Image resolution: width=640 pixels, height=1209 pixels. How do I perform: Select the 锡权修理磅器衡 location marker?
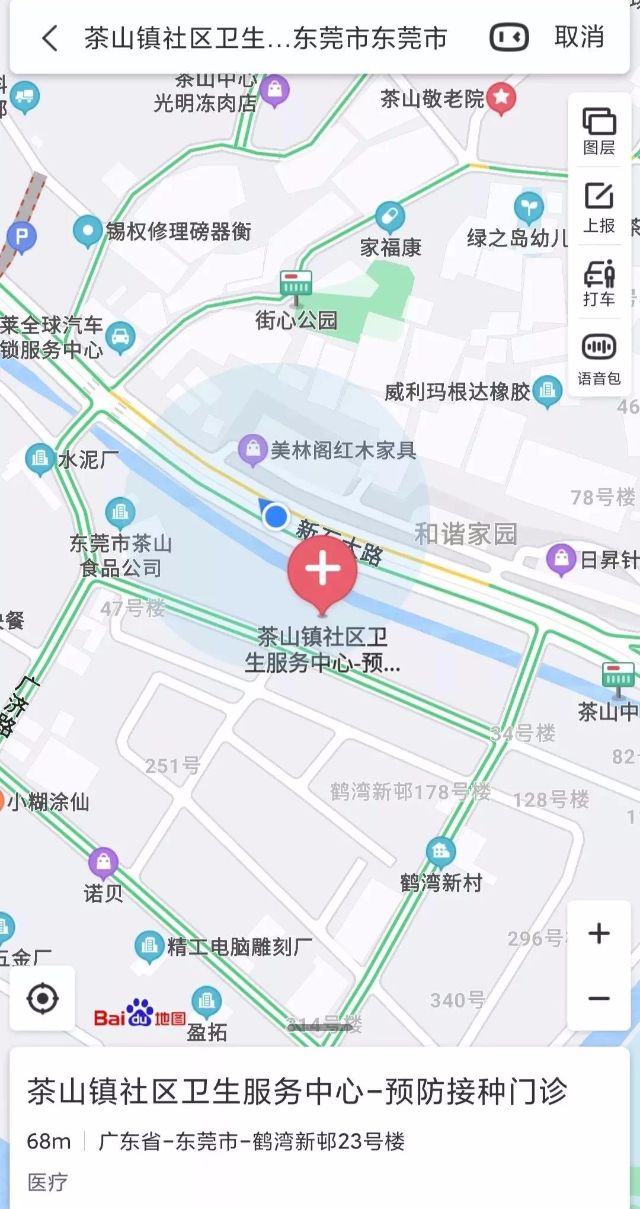coord(88,232)
